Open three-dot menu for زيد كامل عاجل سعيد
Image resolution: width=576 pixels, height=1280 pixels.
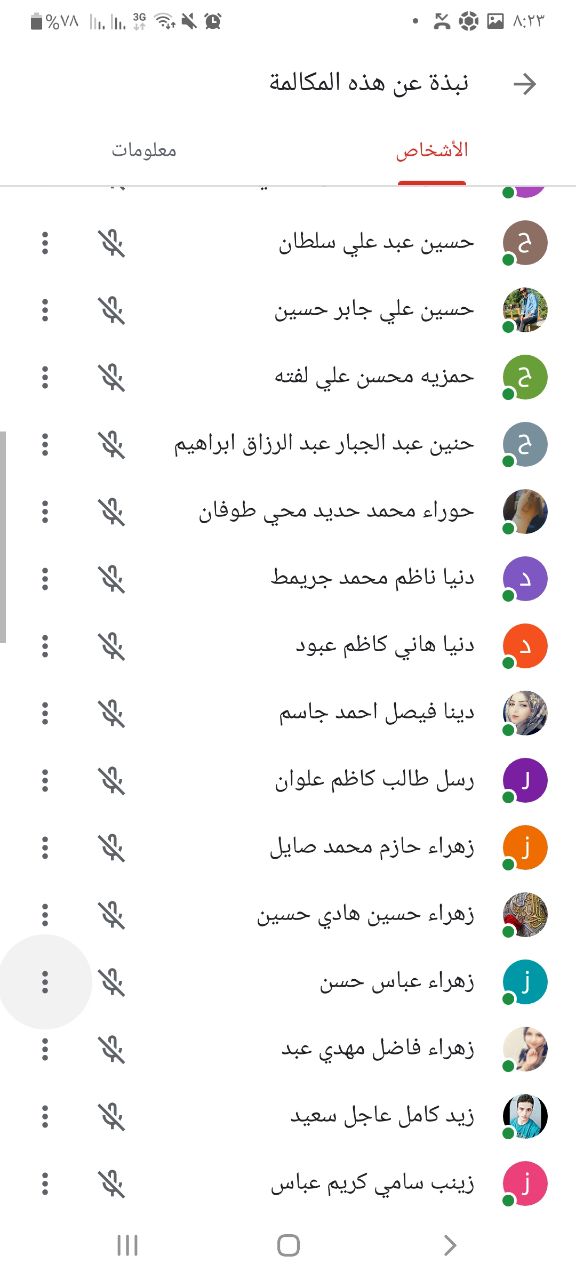coord(45,1116)
